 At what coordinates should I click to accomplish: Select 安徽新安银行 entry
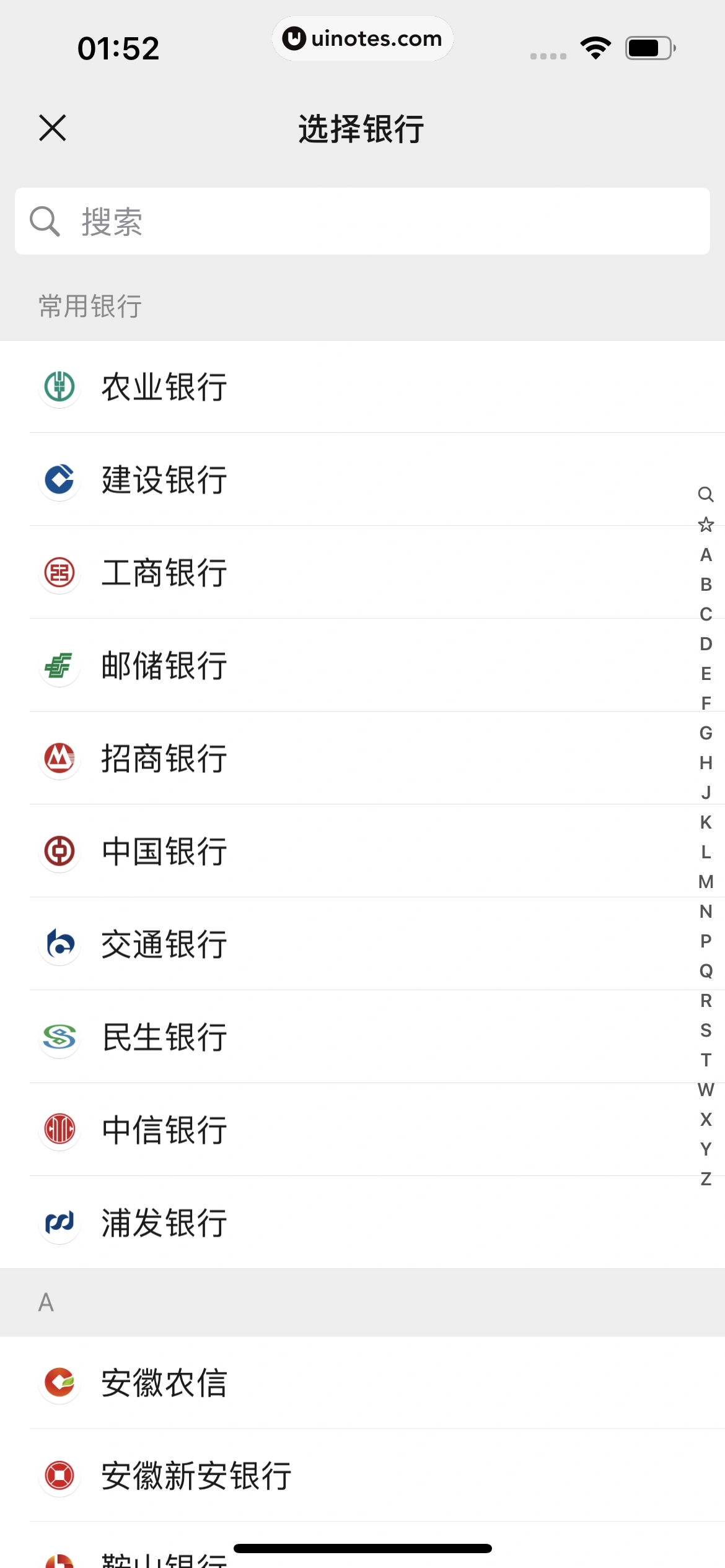pos(196,1475)
